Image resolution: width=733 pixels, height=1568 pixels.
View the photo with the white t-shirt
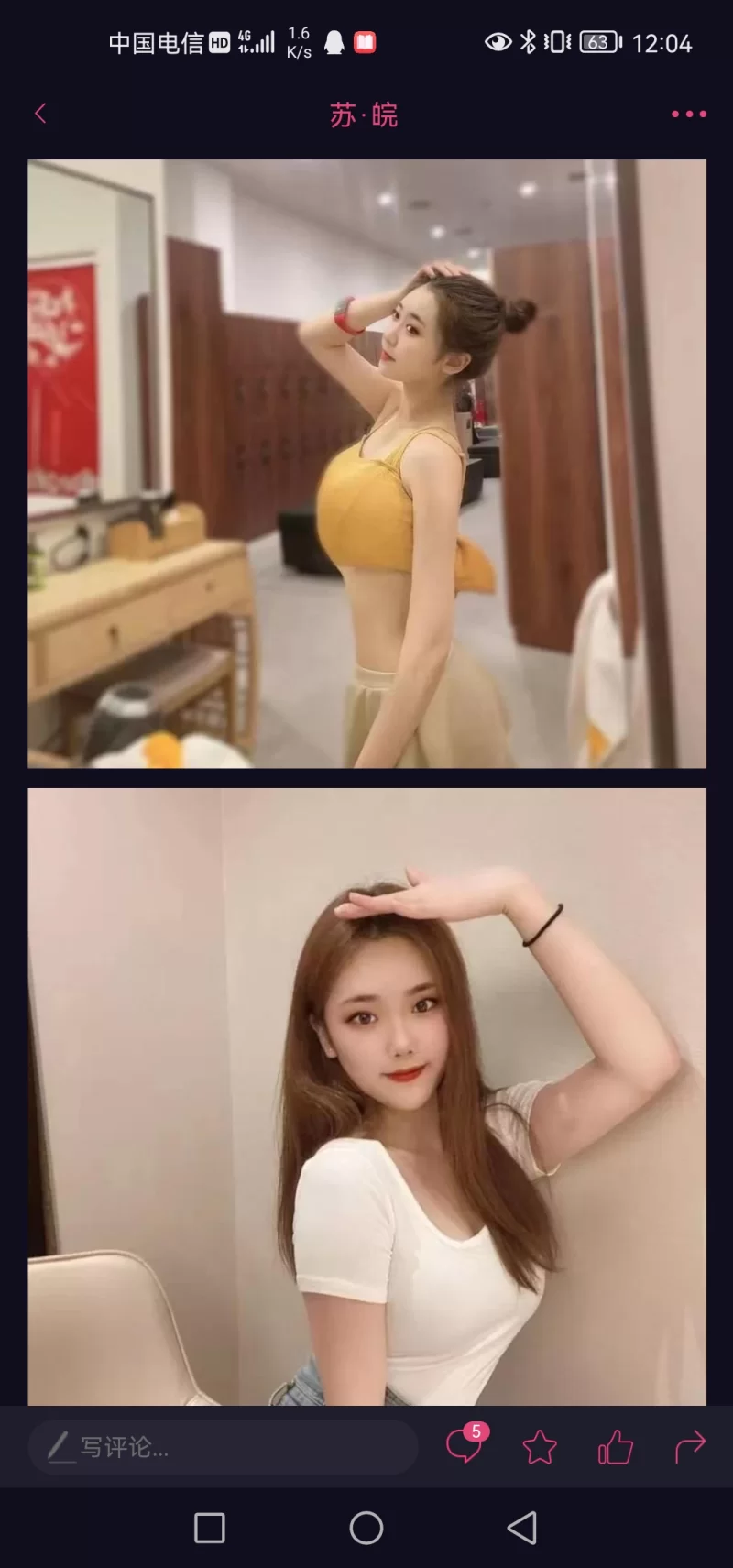click(366, 1096)
